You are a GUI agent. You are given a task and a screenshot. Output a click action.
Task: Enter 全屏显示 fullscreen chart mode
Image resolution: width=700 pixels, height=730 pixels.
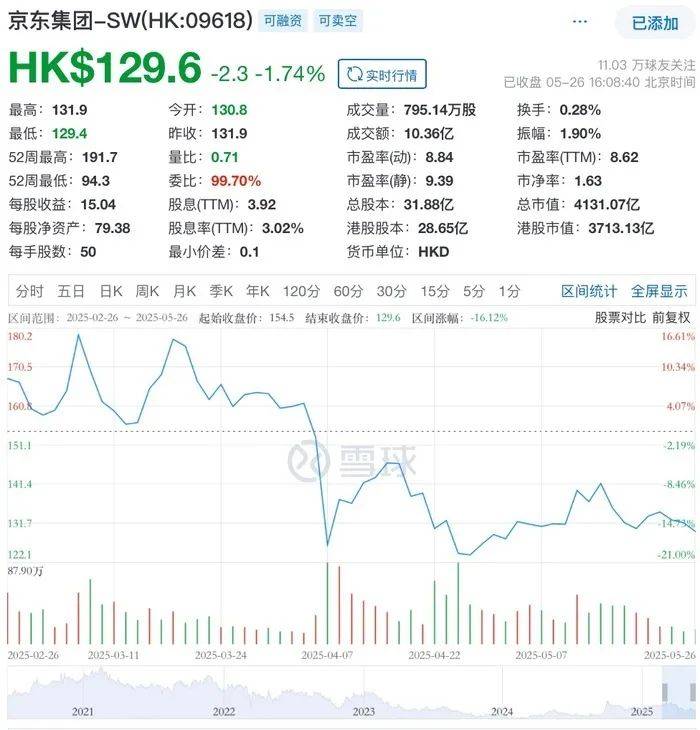[659, 292]
